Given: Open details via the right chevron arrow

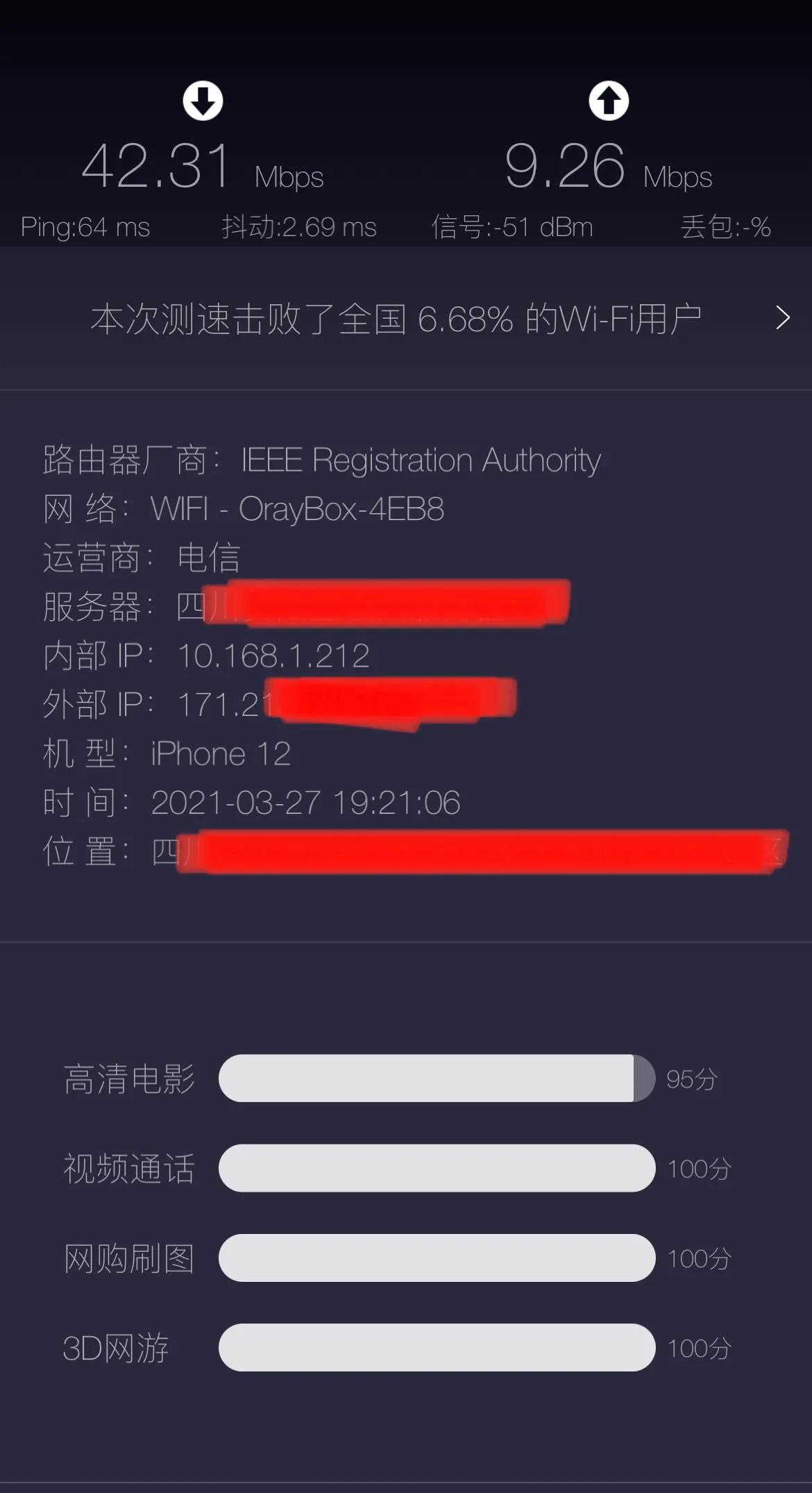Looking at the screenshot, I should (x=783, y=317).
